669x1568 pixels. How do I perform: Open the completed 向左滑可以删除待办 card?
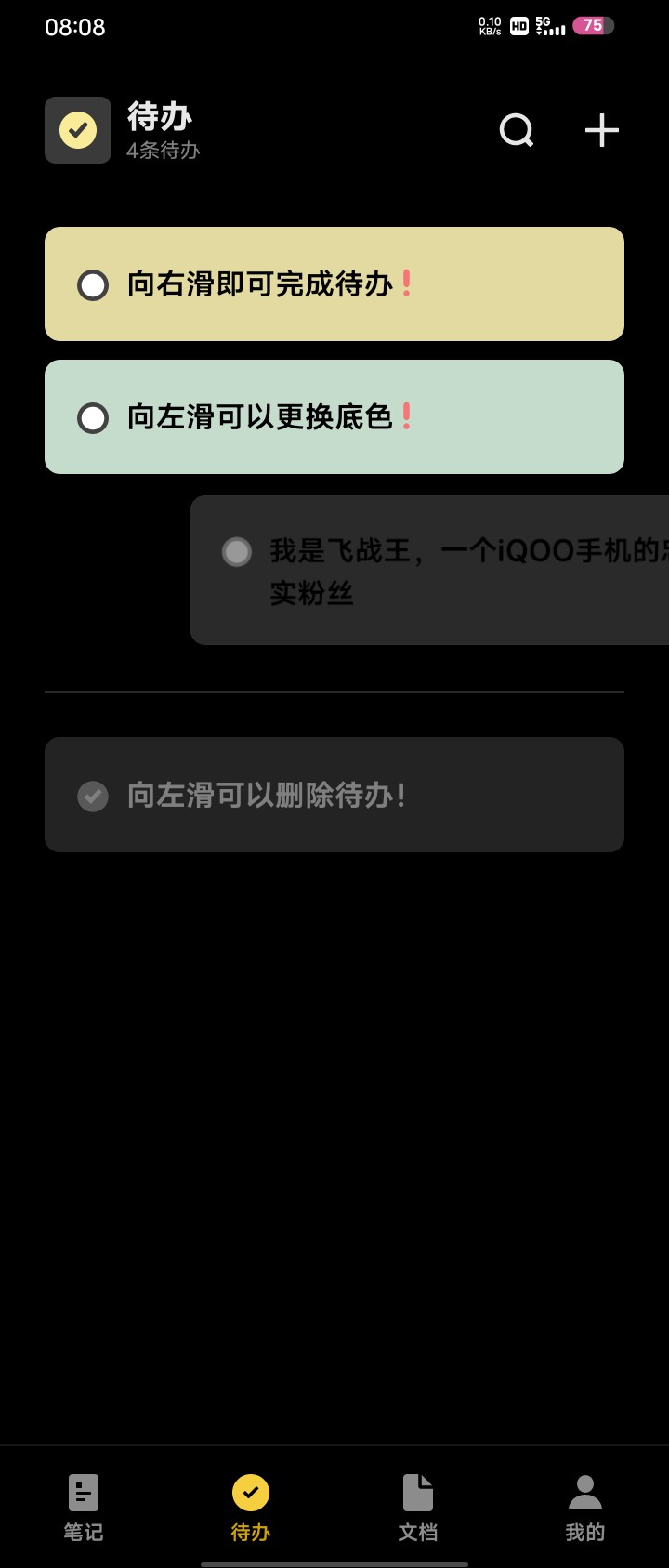tap(372, 796)
